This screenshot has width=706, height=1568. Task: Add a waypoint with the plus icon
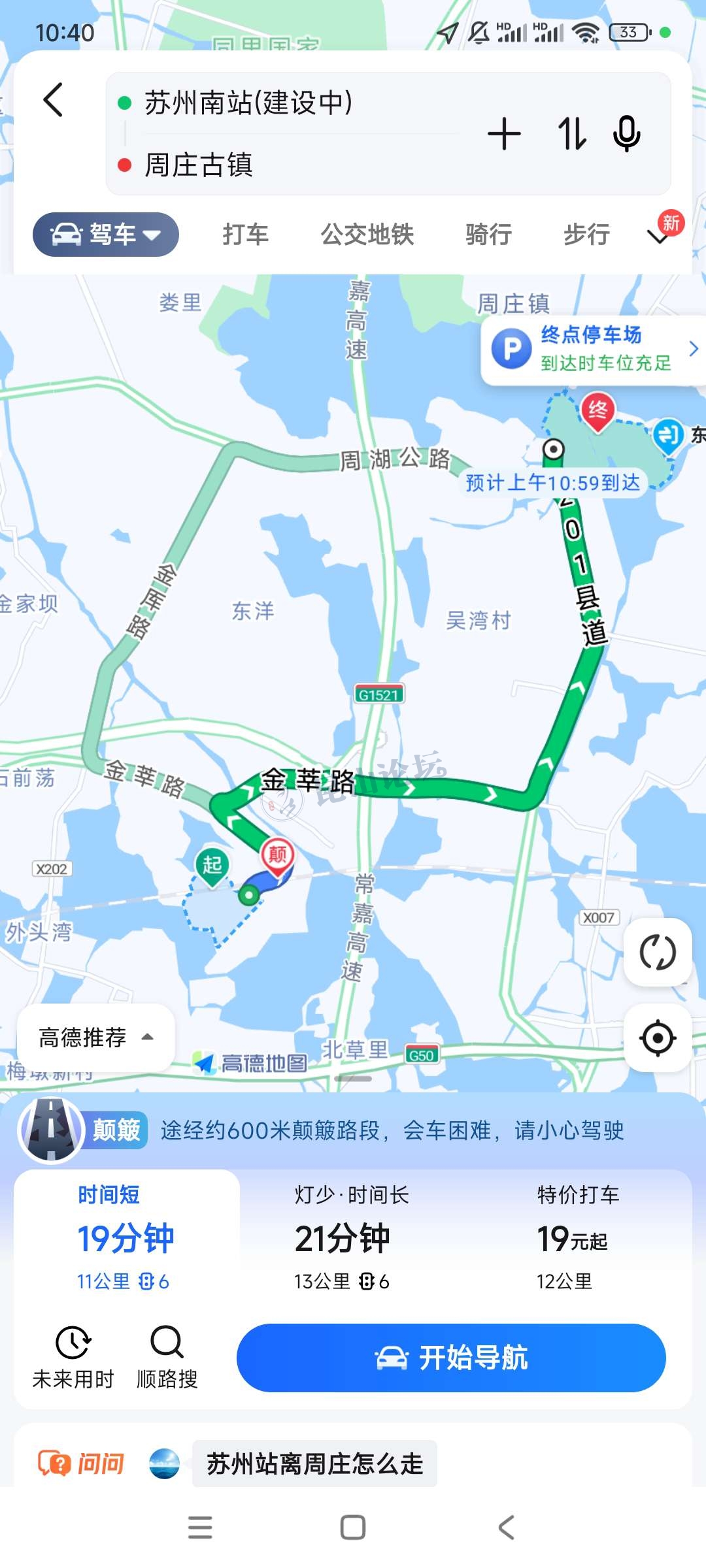(x=504, y=135)
